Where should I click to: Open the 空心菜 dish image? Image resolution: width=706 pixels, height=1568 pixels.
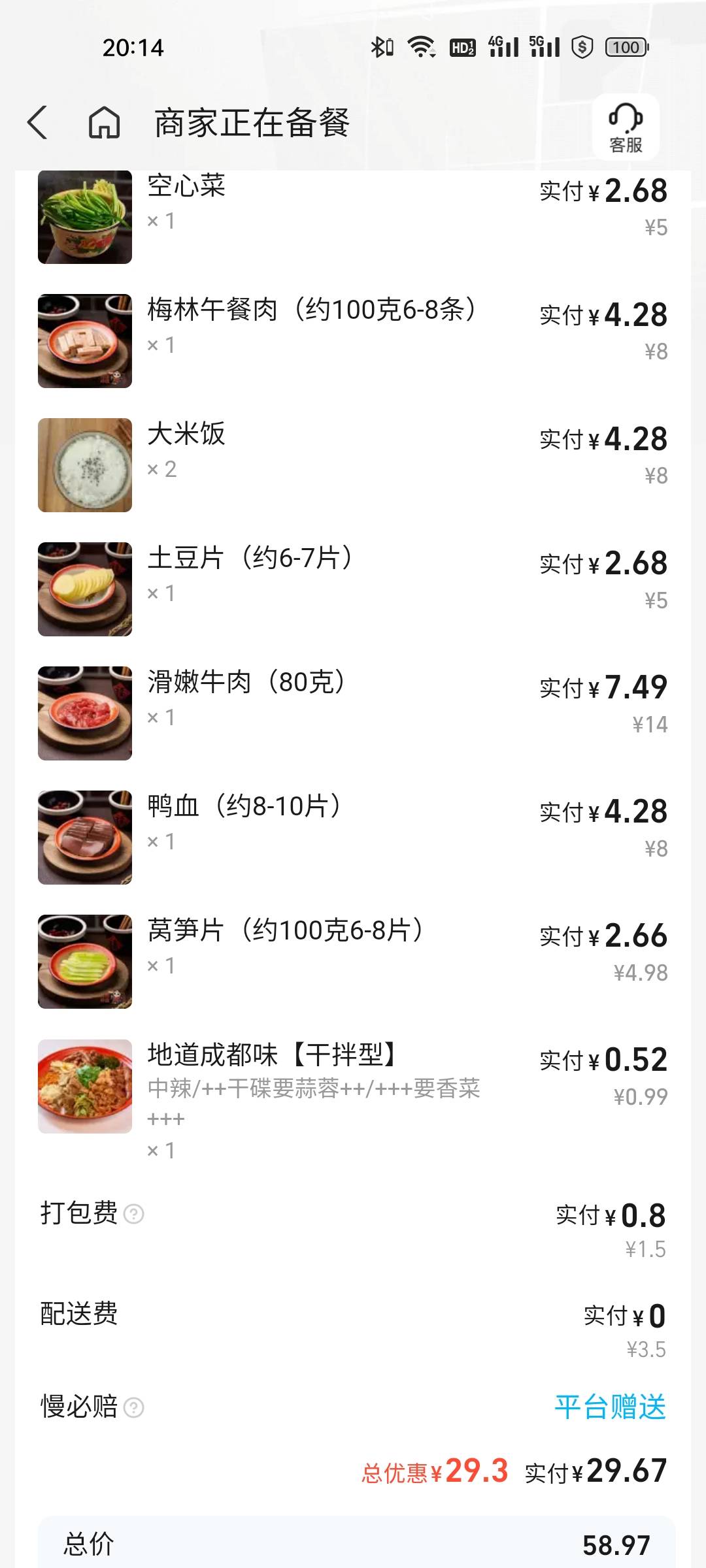coord(85,217)
